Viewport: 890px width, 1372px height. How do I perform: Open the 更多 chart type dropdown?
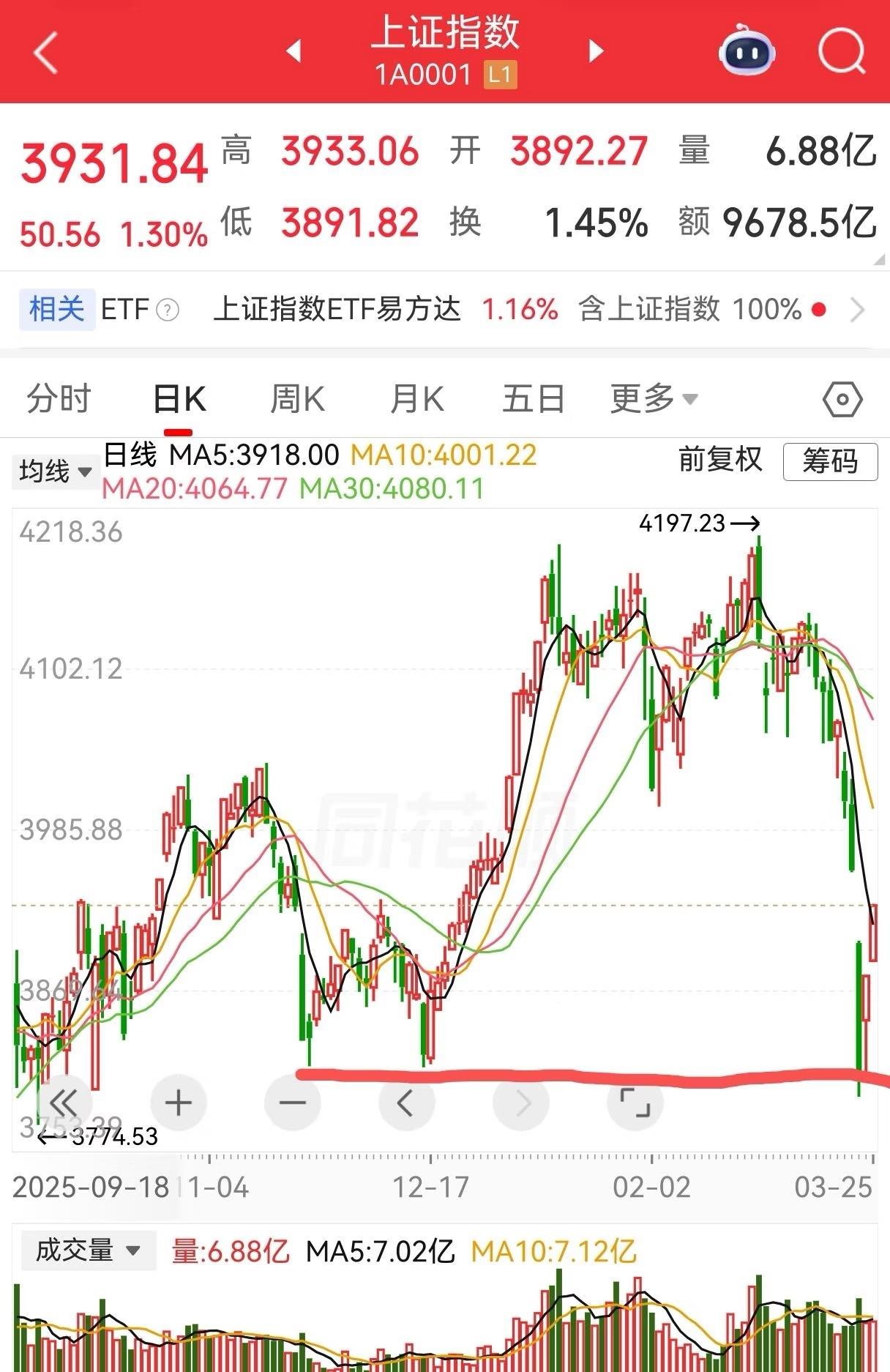point(650,398)
